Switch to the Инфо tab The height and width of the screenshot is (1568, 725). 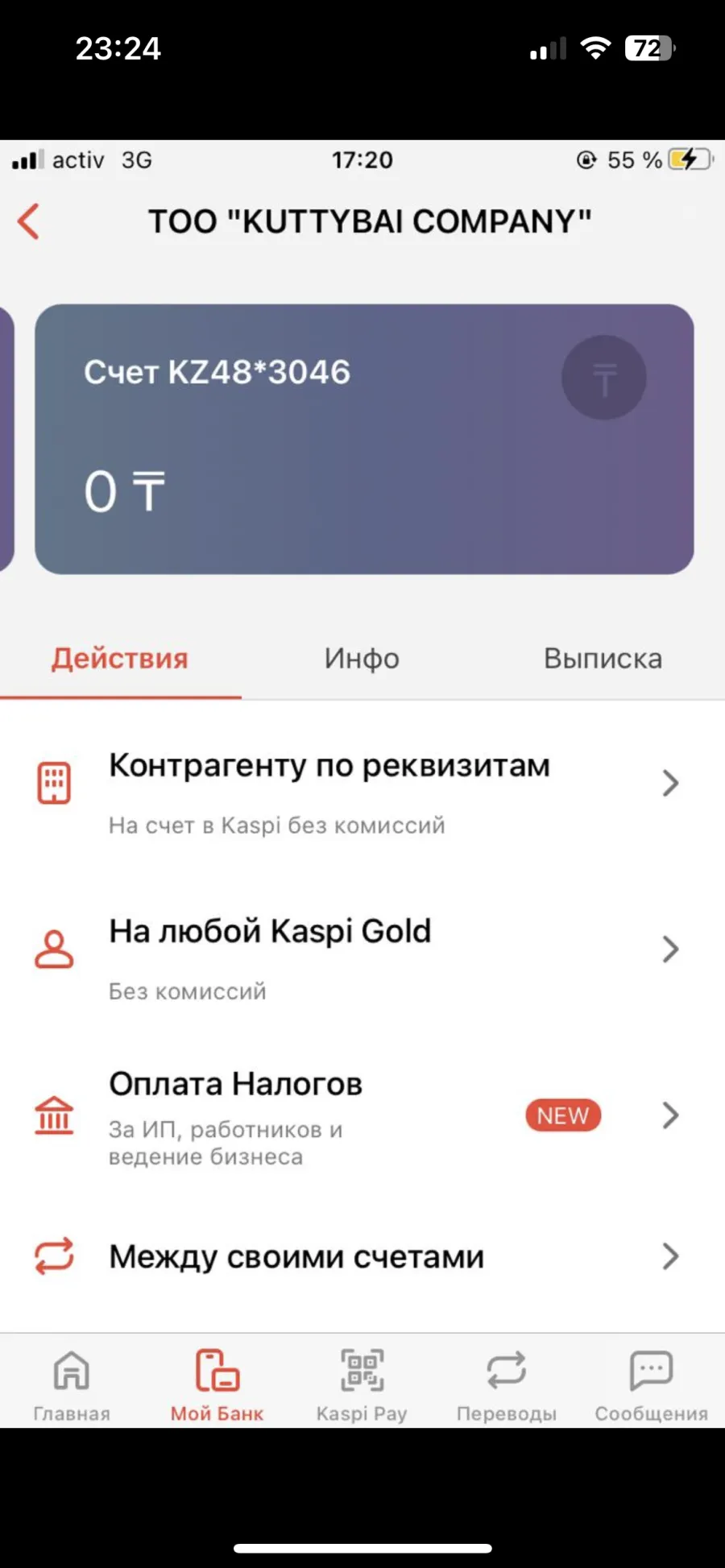(362, 659)
